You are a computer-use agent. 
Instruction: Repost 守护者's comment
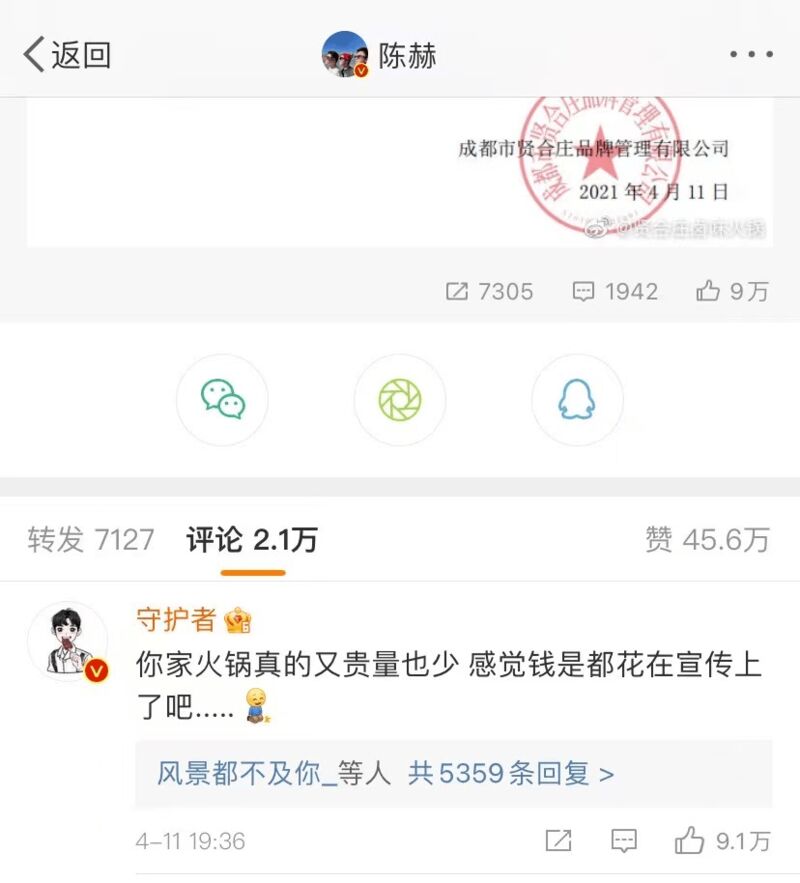pos(559,840)
